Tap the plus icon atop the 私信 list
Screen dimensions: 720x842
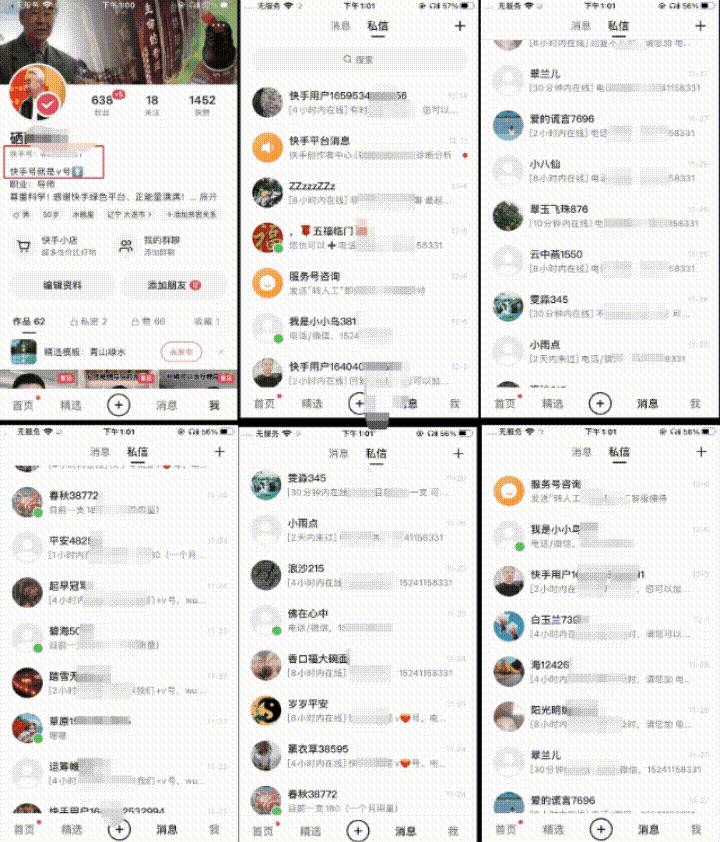tap(460, 24)
